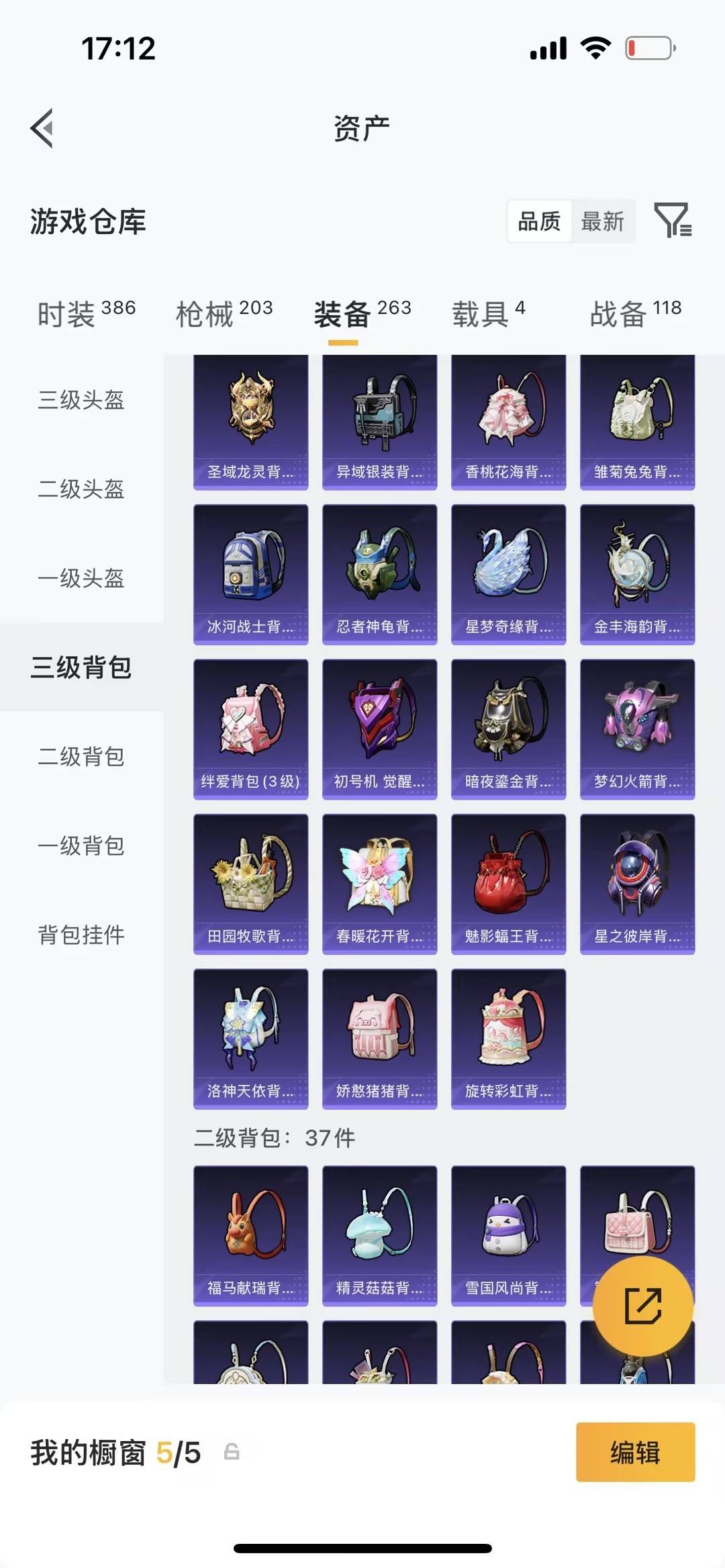Open the filter icon next to 最新
Screen dimensions: 725x1568
click(x=673, y=220)
